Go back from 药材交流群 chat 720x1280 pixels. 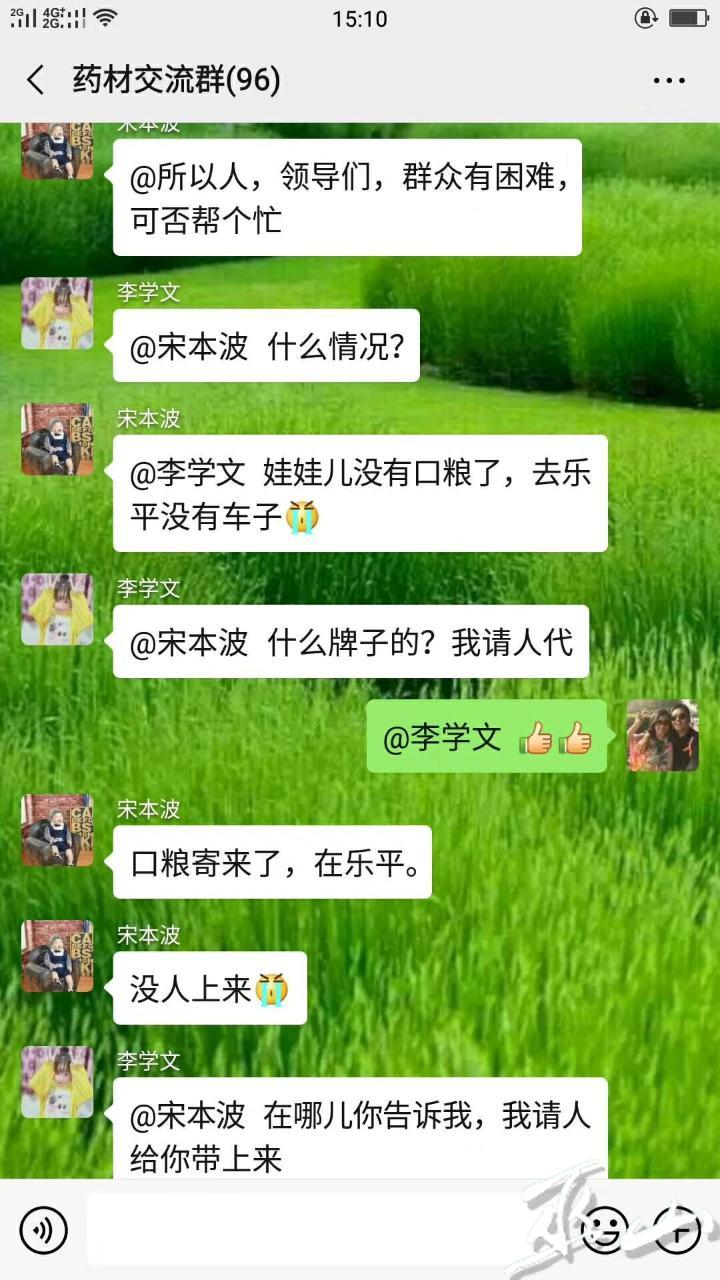tap(36, 80)
